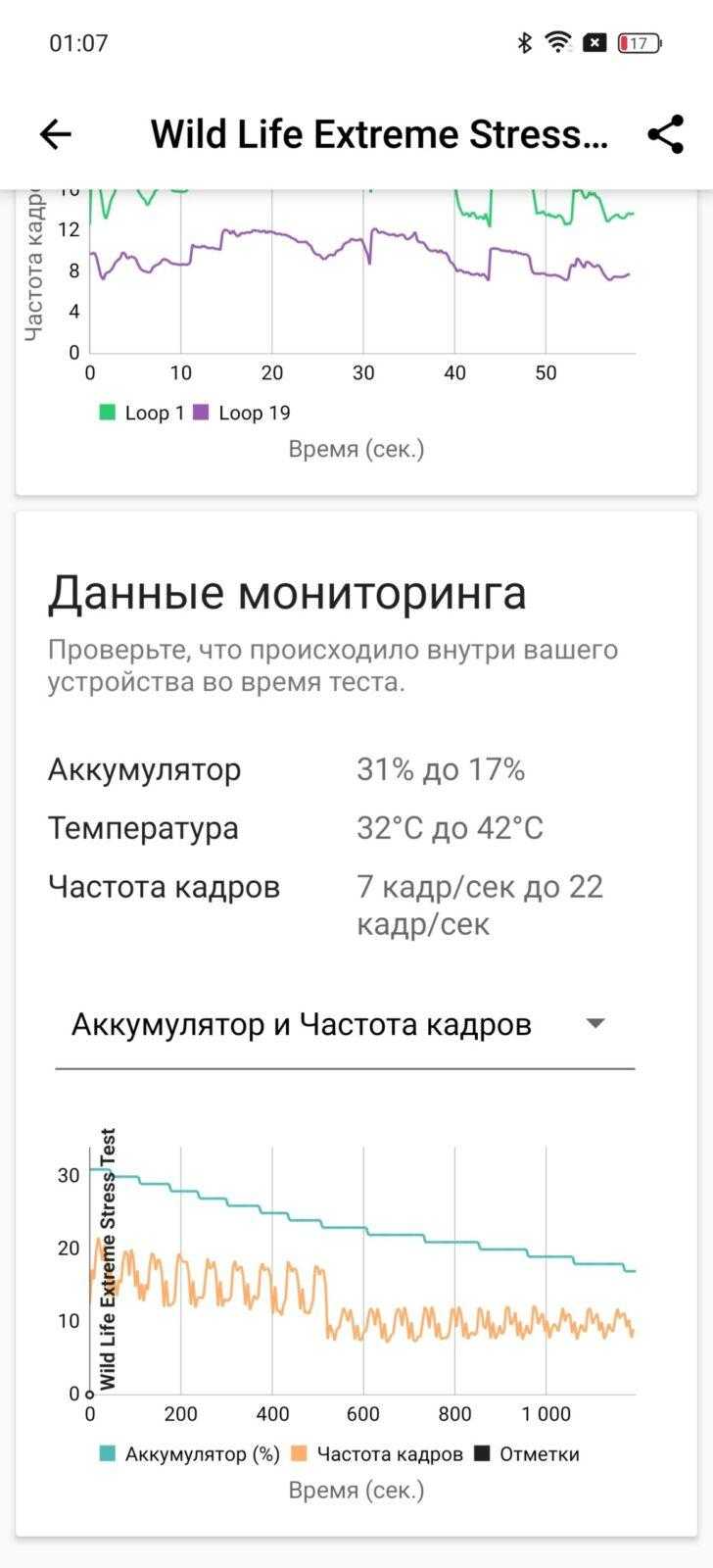
Task: Open the Аккумулятор и Частота кадров dropdown
Action: [x=345, y=1025]
